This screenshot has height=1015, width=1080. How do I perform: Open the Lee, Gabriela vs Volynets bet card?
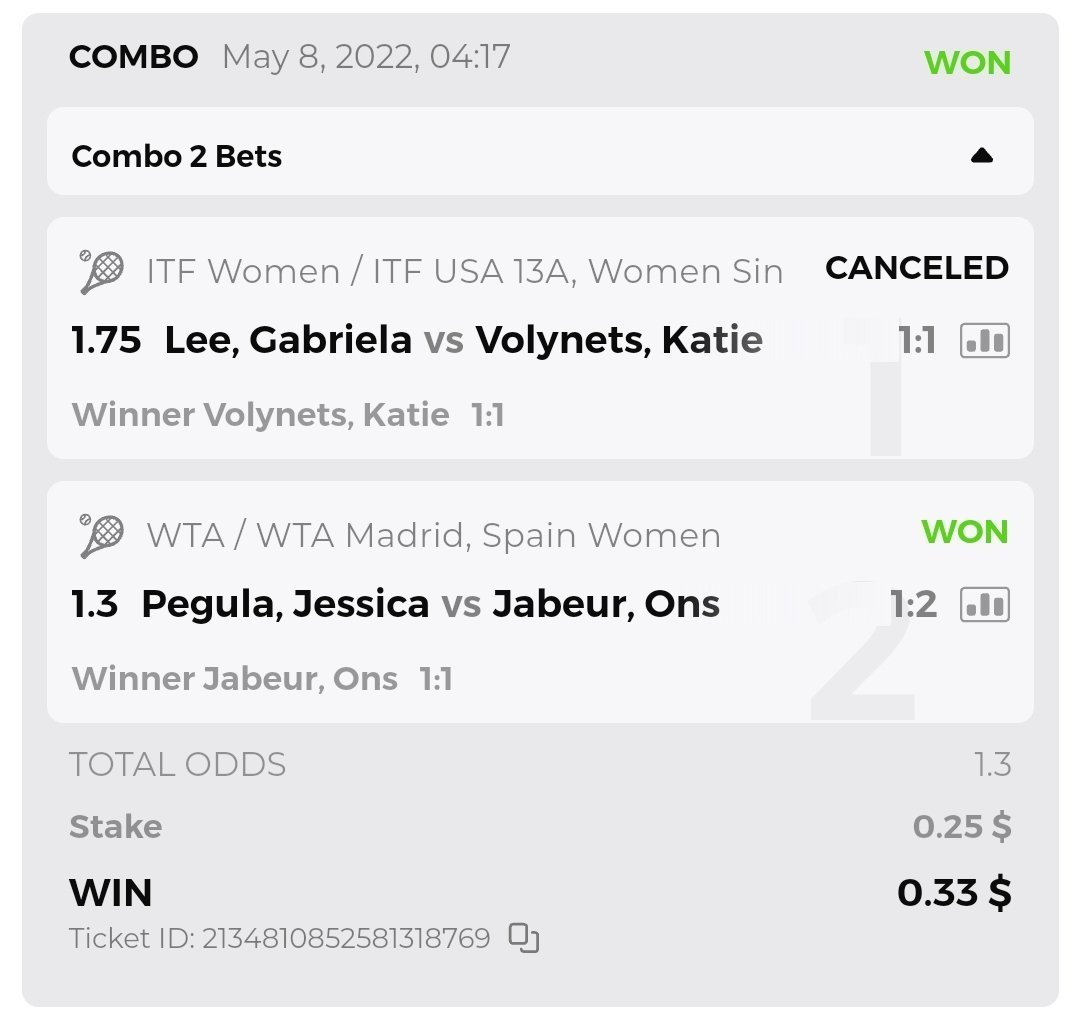500,340
